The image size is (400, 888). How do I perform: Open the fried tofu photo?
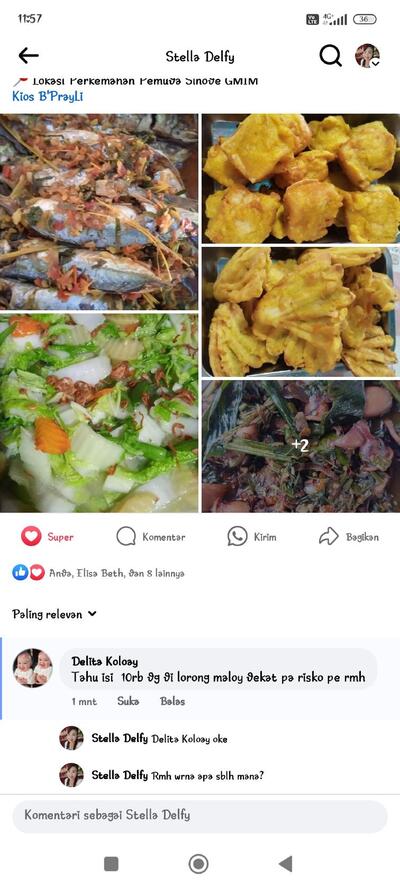click(301, 178)
